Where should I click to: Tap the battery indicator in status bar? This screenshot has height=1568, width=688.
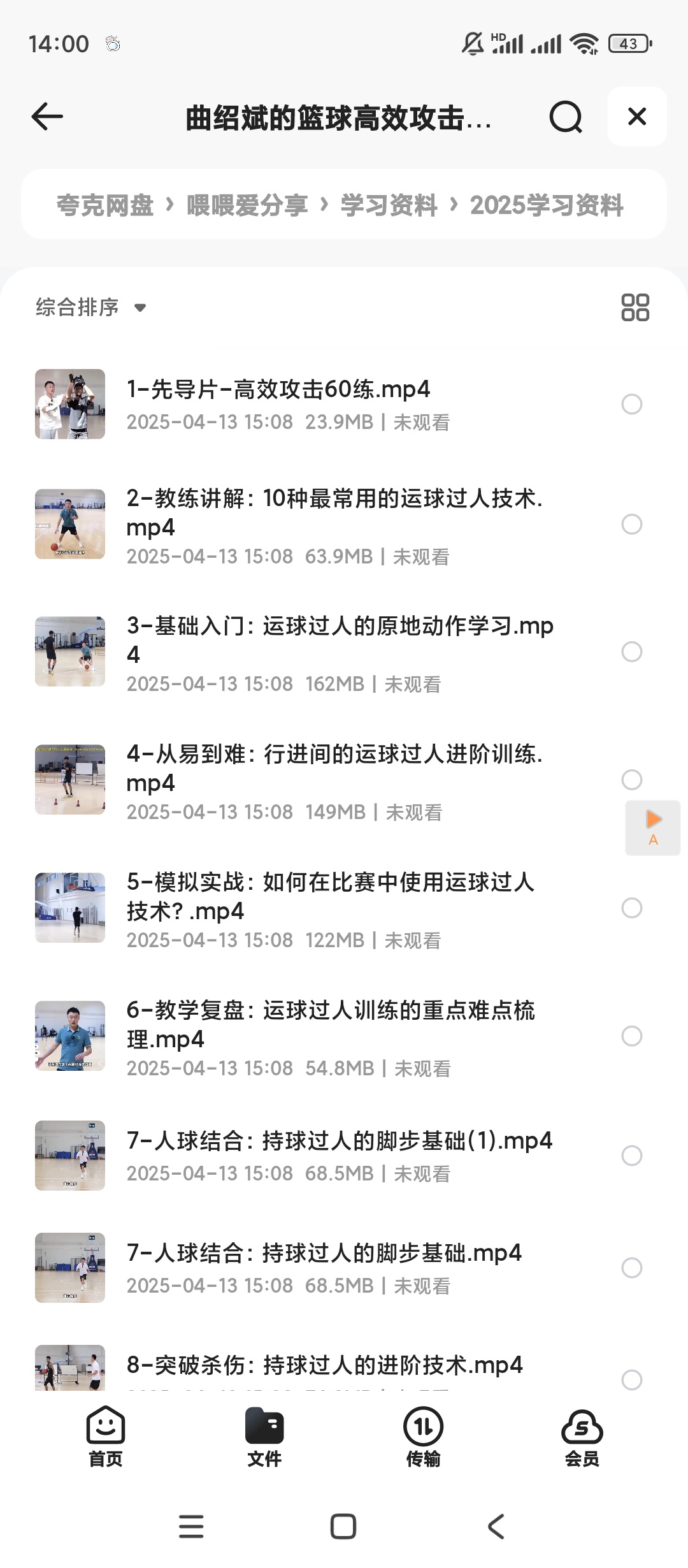tap(629, 42)
